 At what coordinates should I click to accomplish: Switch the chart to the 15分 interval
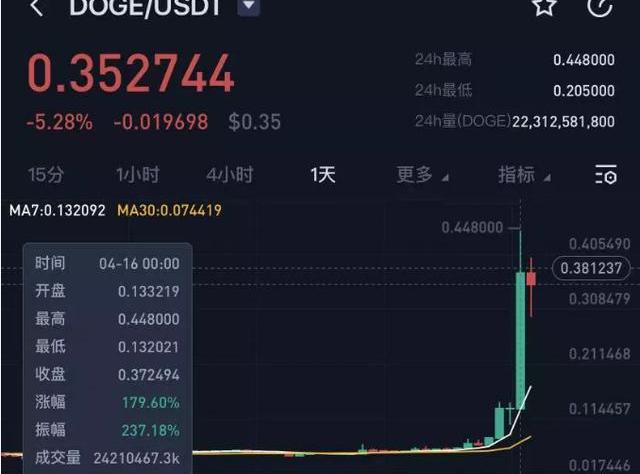(46, 175)
